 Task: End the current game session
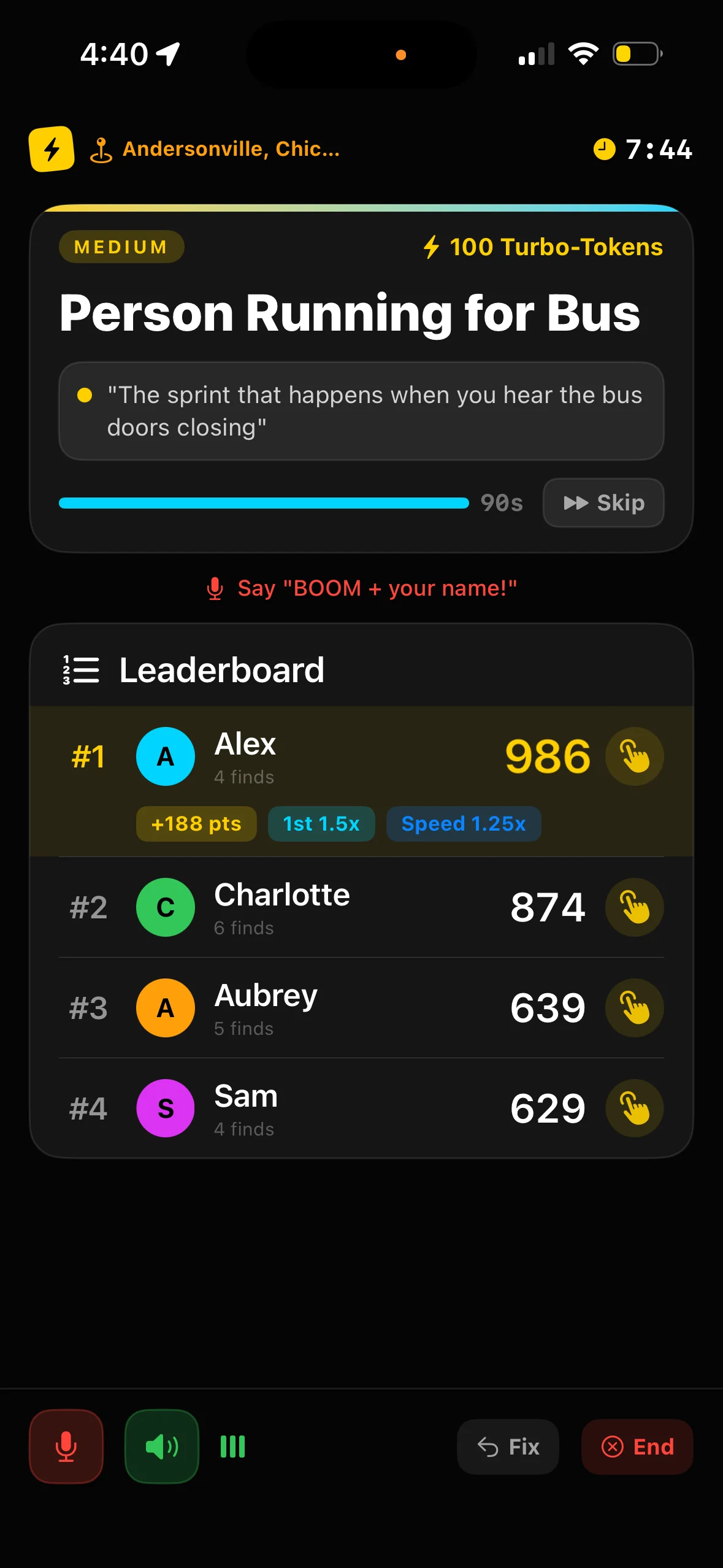[x=637, y=1447]
